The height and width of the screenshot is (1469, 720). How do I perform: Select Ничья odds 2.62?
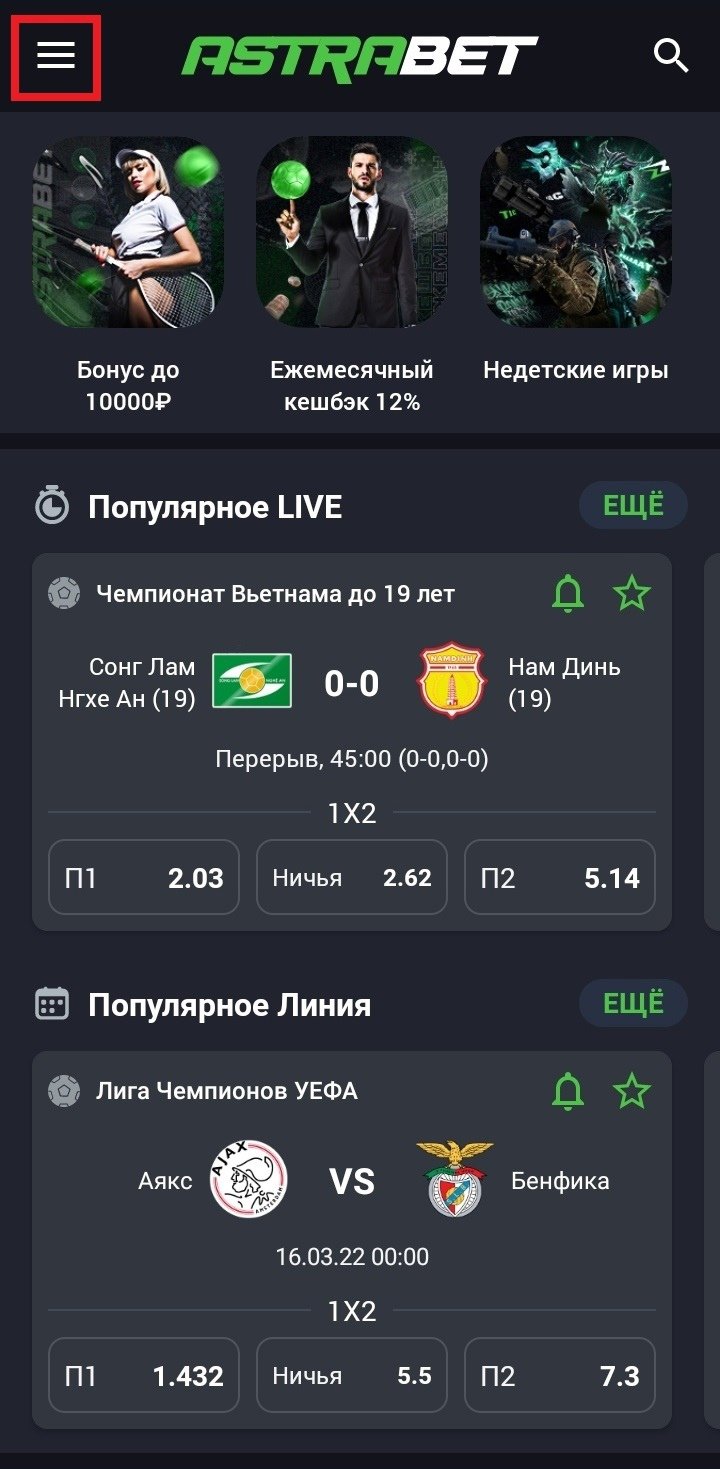click(352, 878)
